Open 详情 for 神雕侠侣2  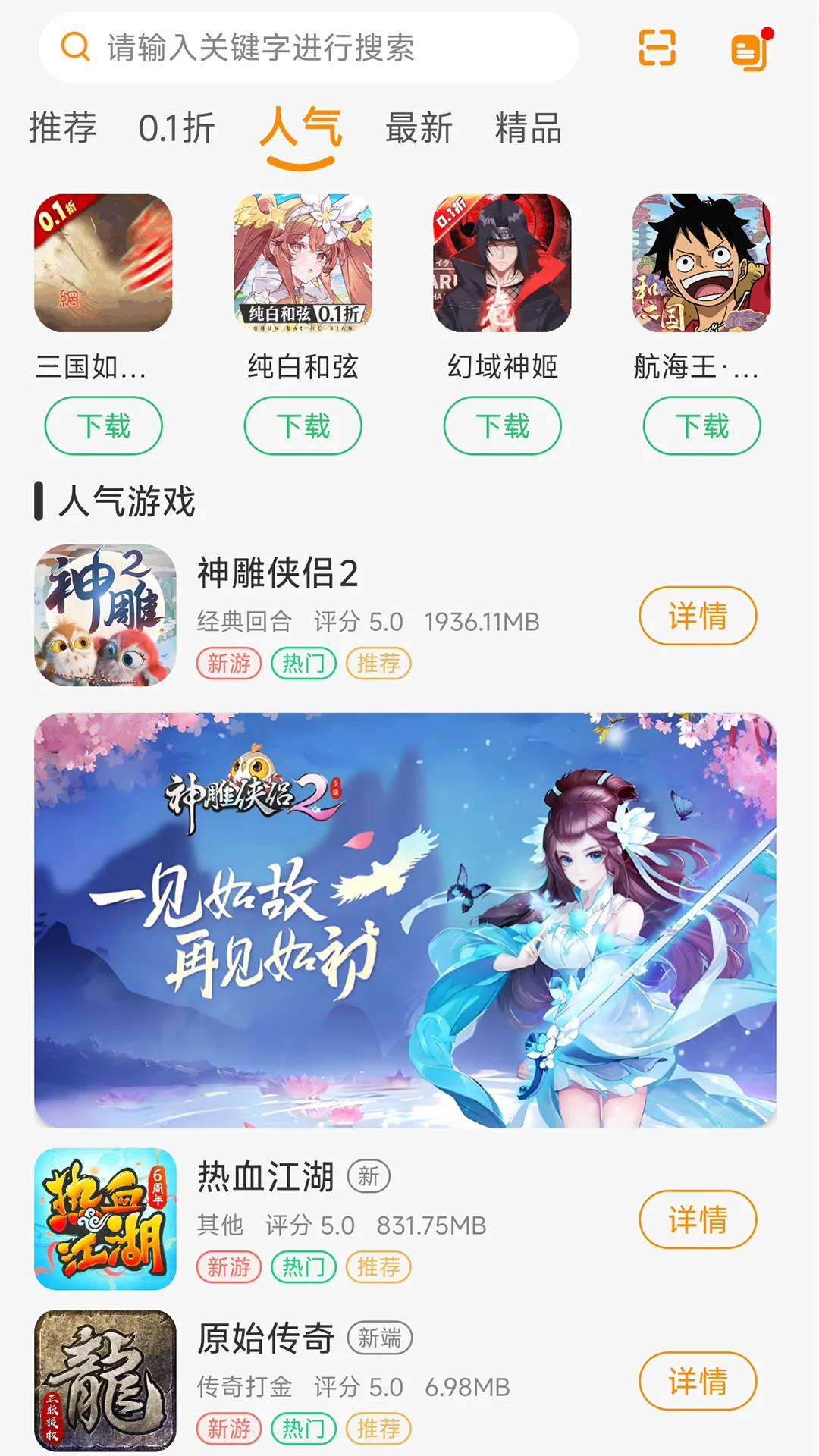[x=698, y=617]
